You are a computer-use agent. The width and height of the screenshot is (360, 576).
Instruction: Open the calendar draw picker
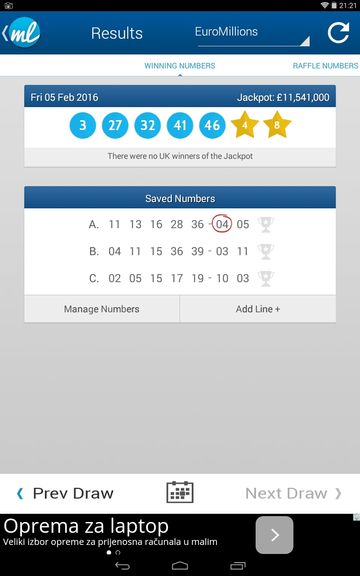[x=180, y=492]
